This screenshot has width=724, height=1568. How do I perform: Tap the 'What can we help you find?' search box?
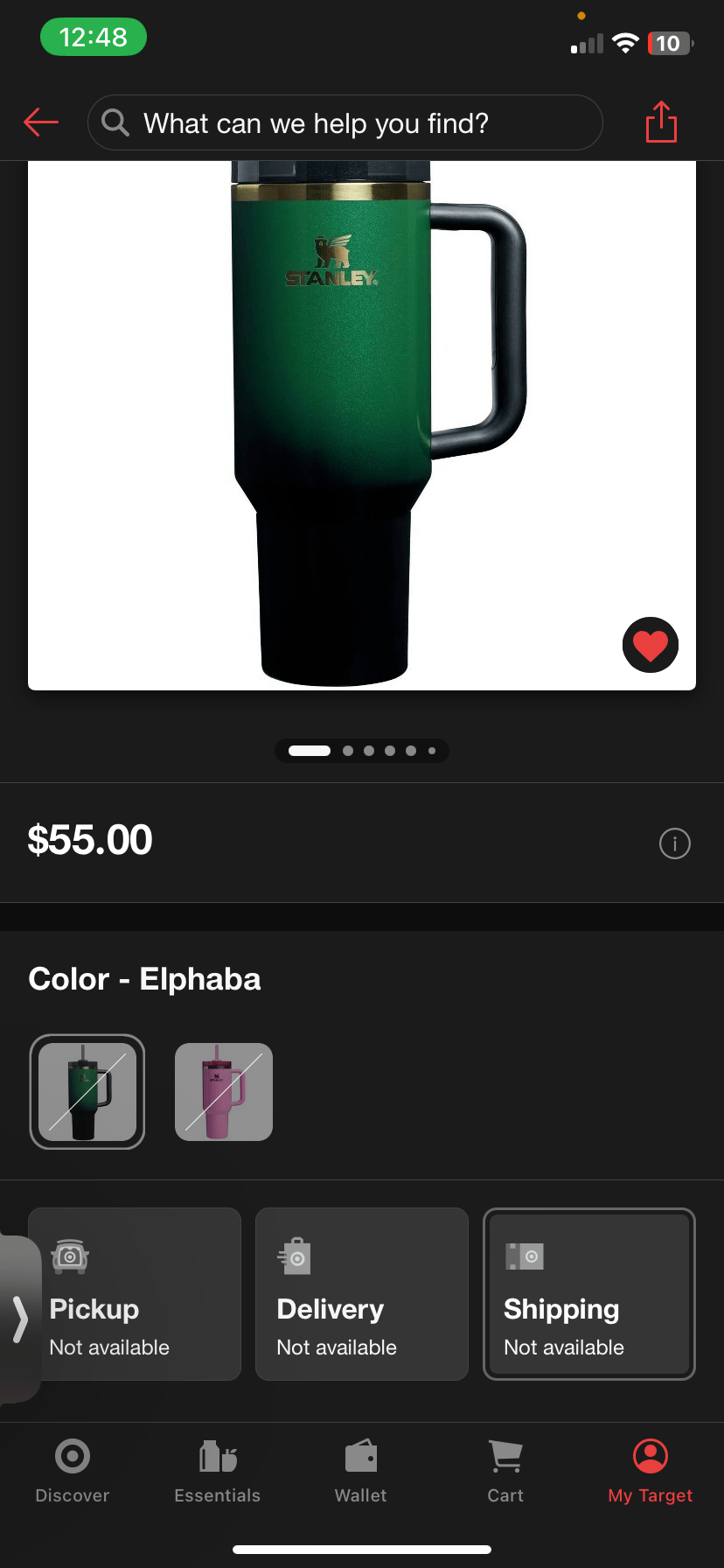tap(345, 122)
